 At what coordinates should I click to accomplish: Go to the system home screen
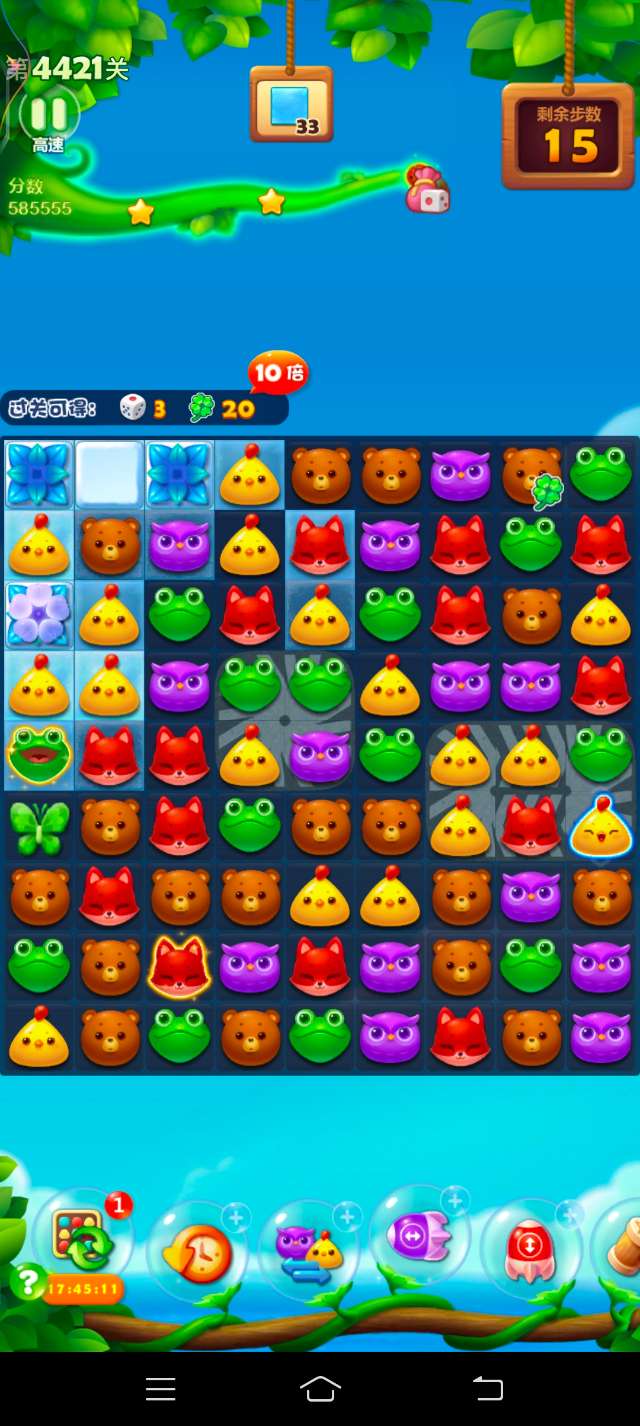(x=320, y=1388)
